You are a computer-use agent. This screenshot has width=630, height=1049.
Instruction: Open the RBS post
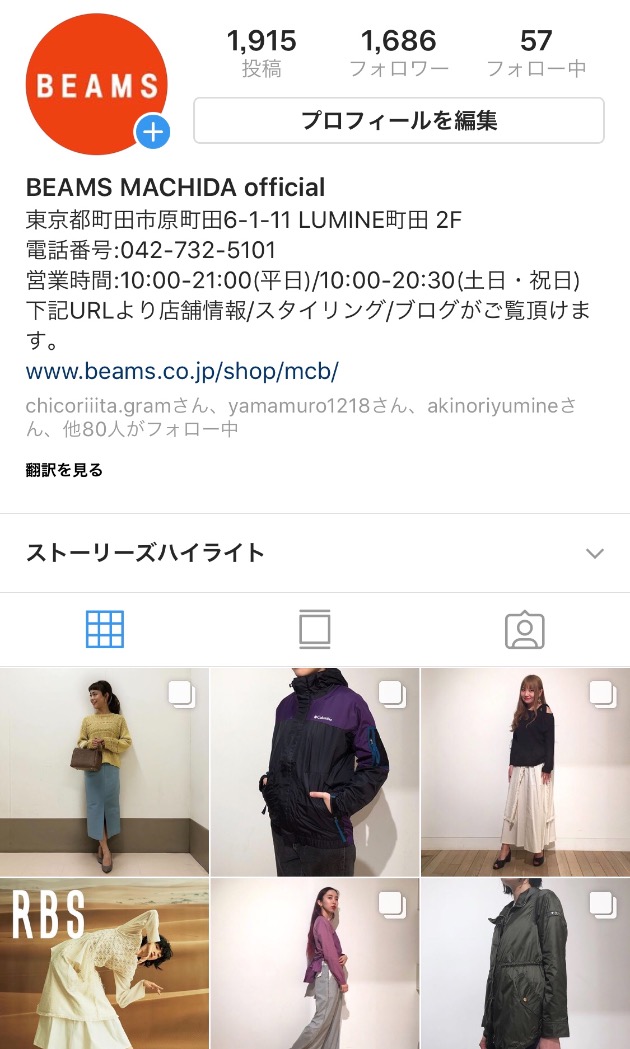[104, 964]
